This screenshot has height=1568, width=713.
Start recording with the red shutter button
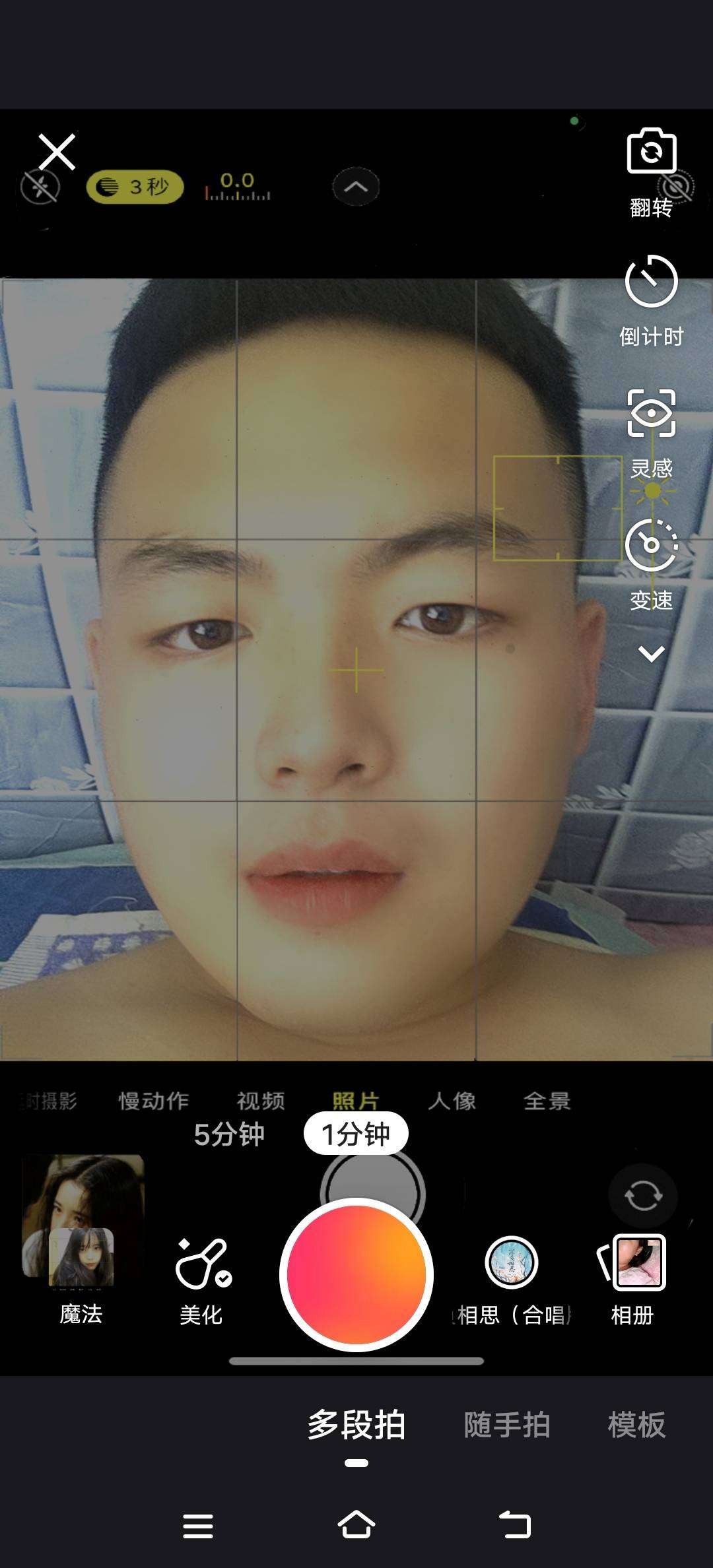(x=356, y=1274)
